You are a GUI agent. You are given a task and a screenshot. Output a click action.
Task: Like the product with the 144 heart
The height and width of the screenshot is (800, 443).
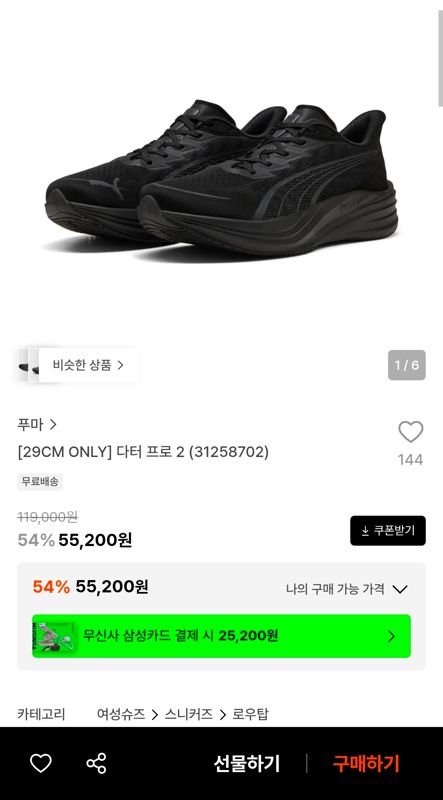point(410,433)
